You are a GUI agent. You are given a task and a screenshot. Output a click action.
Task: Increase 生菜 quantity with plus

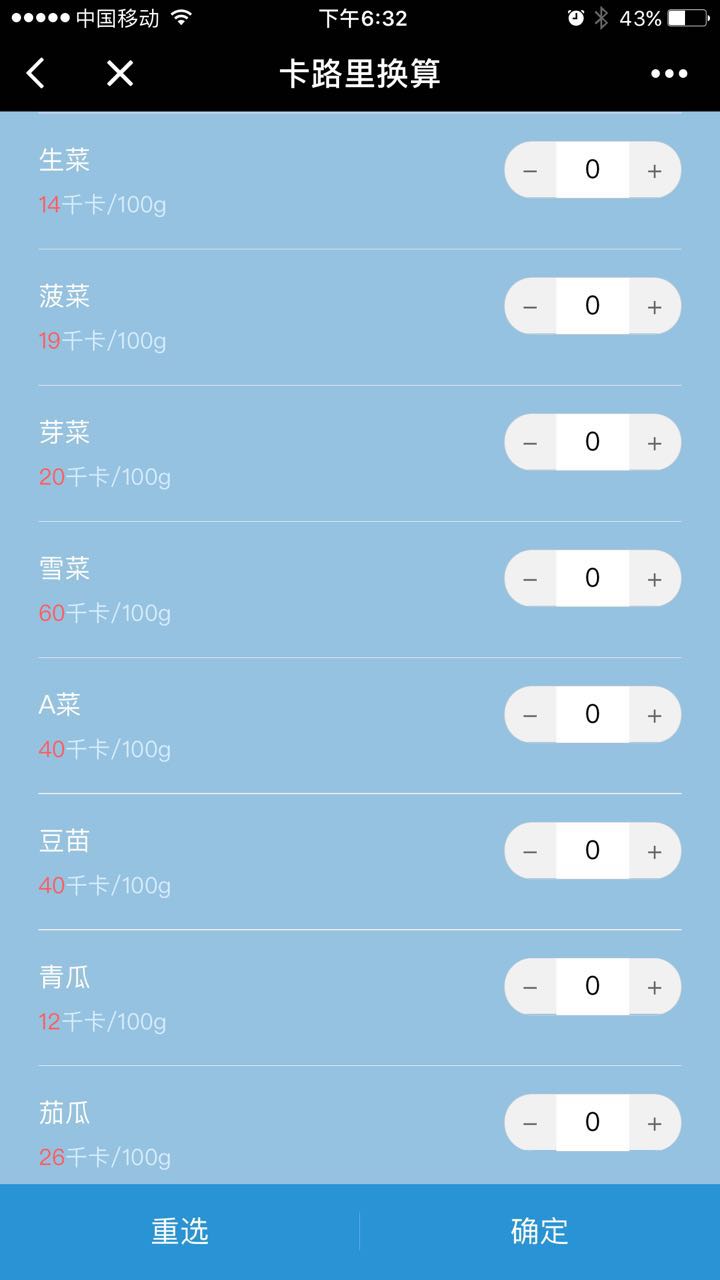click(655, 171)
